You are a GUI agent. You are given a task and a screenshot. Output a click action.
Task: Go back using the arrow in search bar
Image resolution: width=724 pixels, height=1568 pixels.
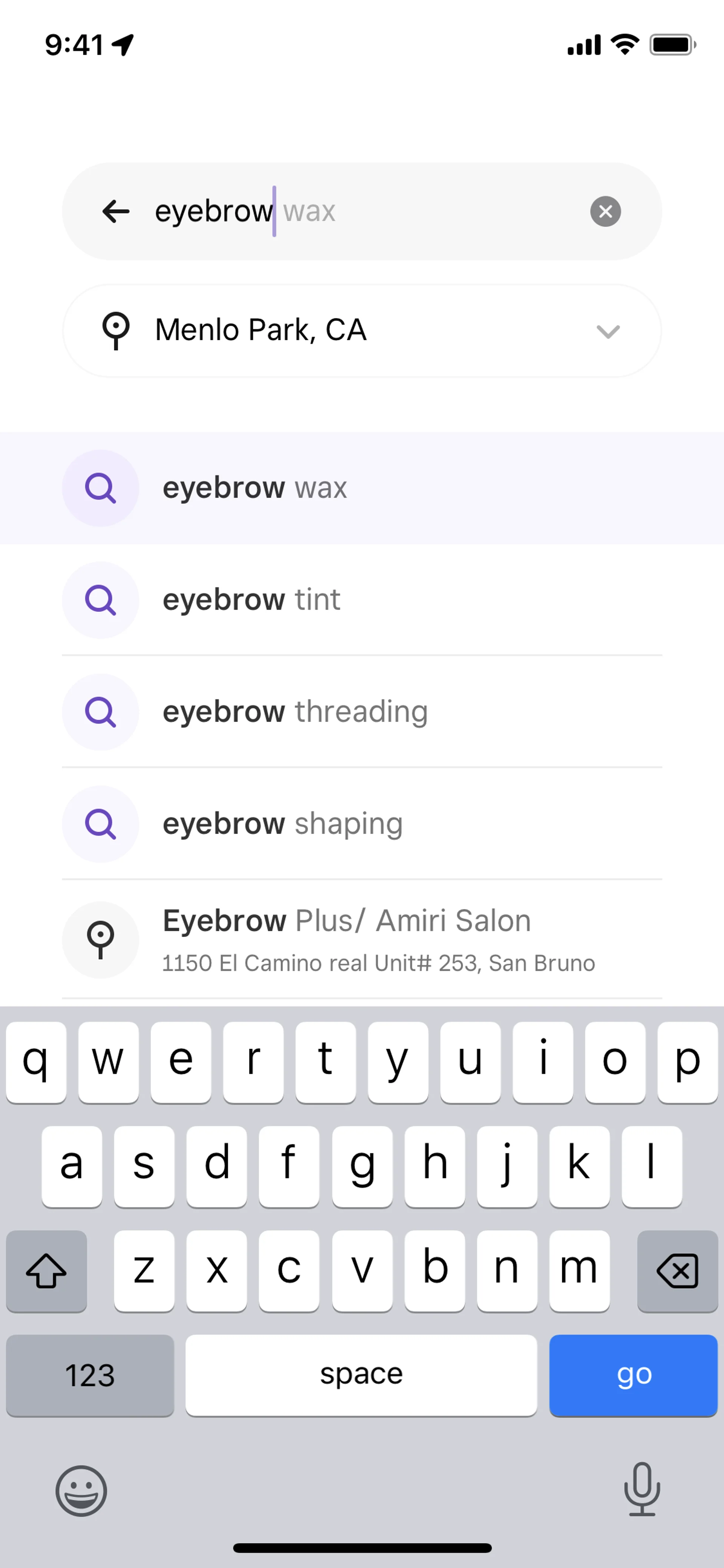(116, 211)
